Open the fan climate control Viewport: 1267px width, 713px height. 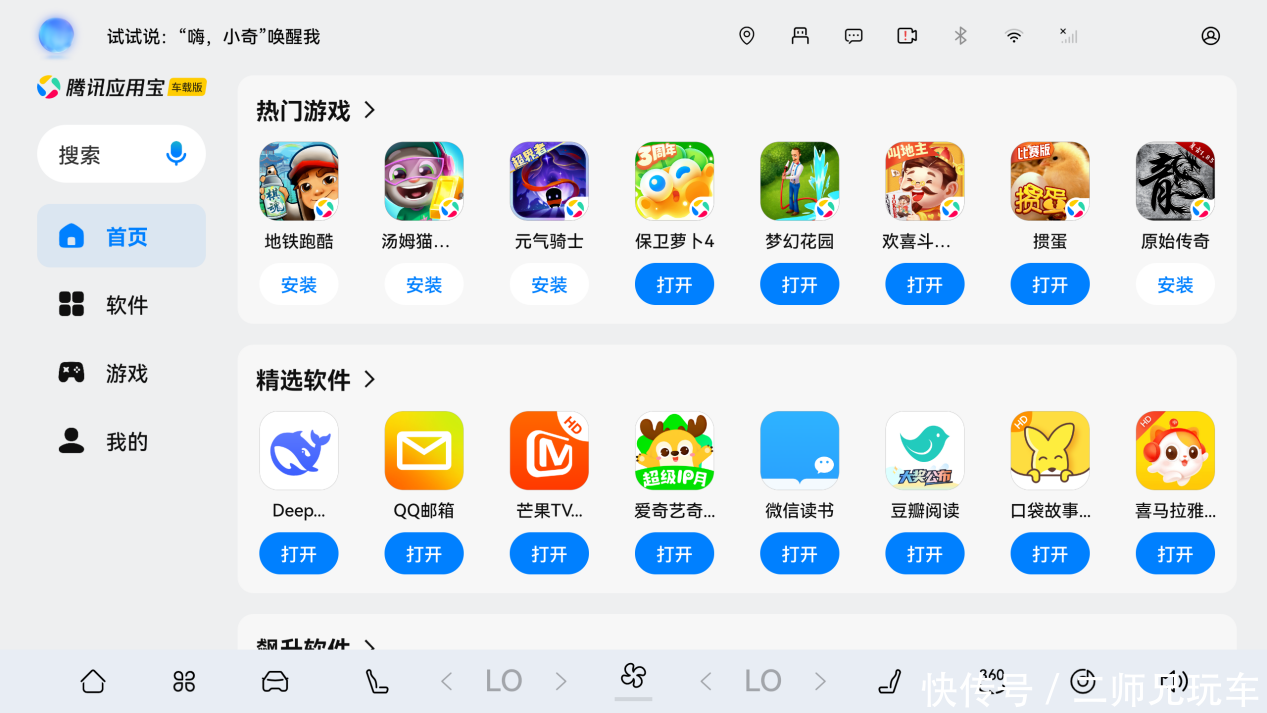[633, 677]
